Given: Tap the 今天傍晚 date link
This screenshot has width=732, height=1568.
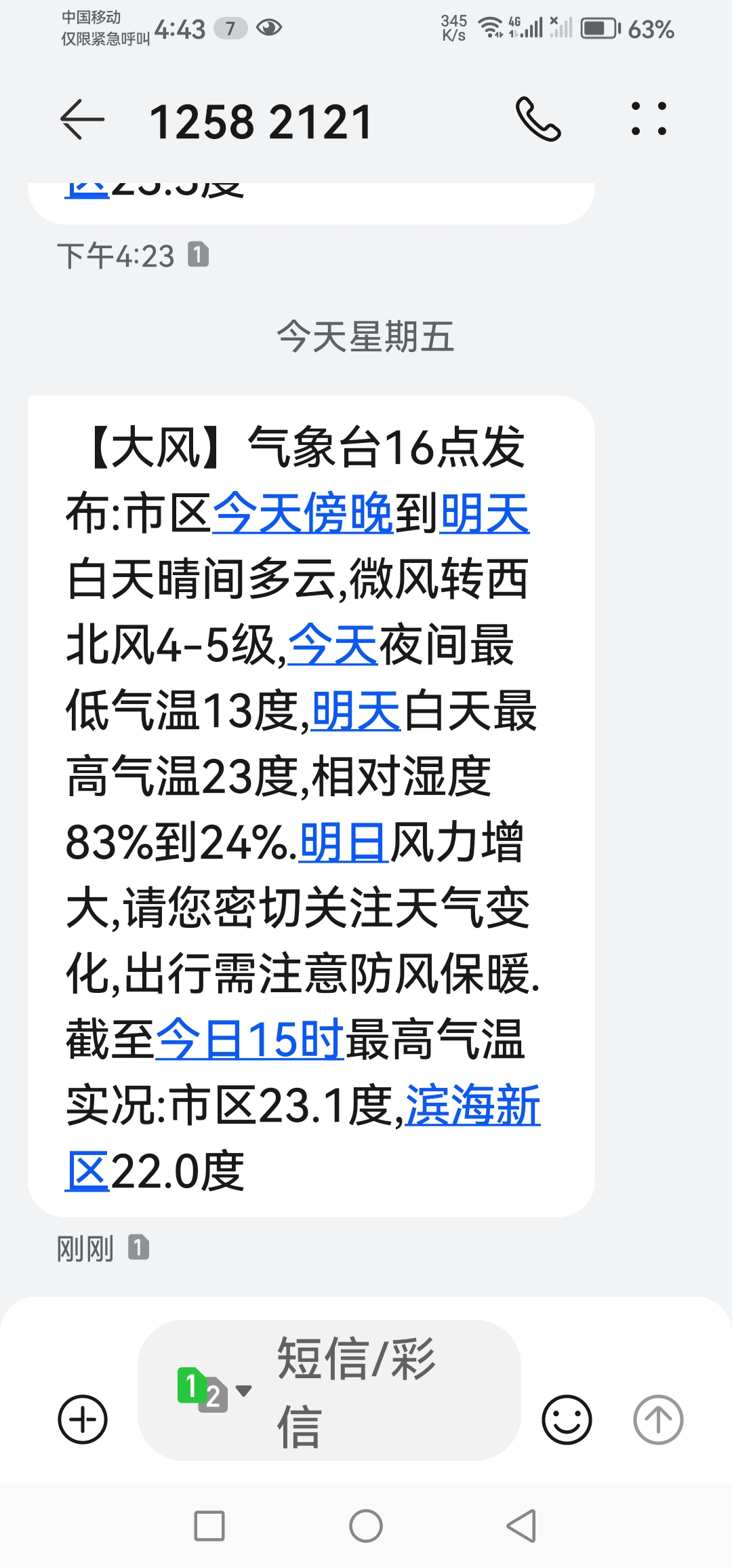Looking at the screenshot, I should pos(303,513).
